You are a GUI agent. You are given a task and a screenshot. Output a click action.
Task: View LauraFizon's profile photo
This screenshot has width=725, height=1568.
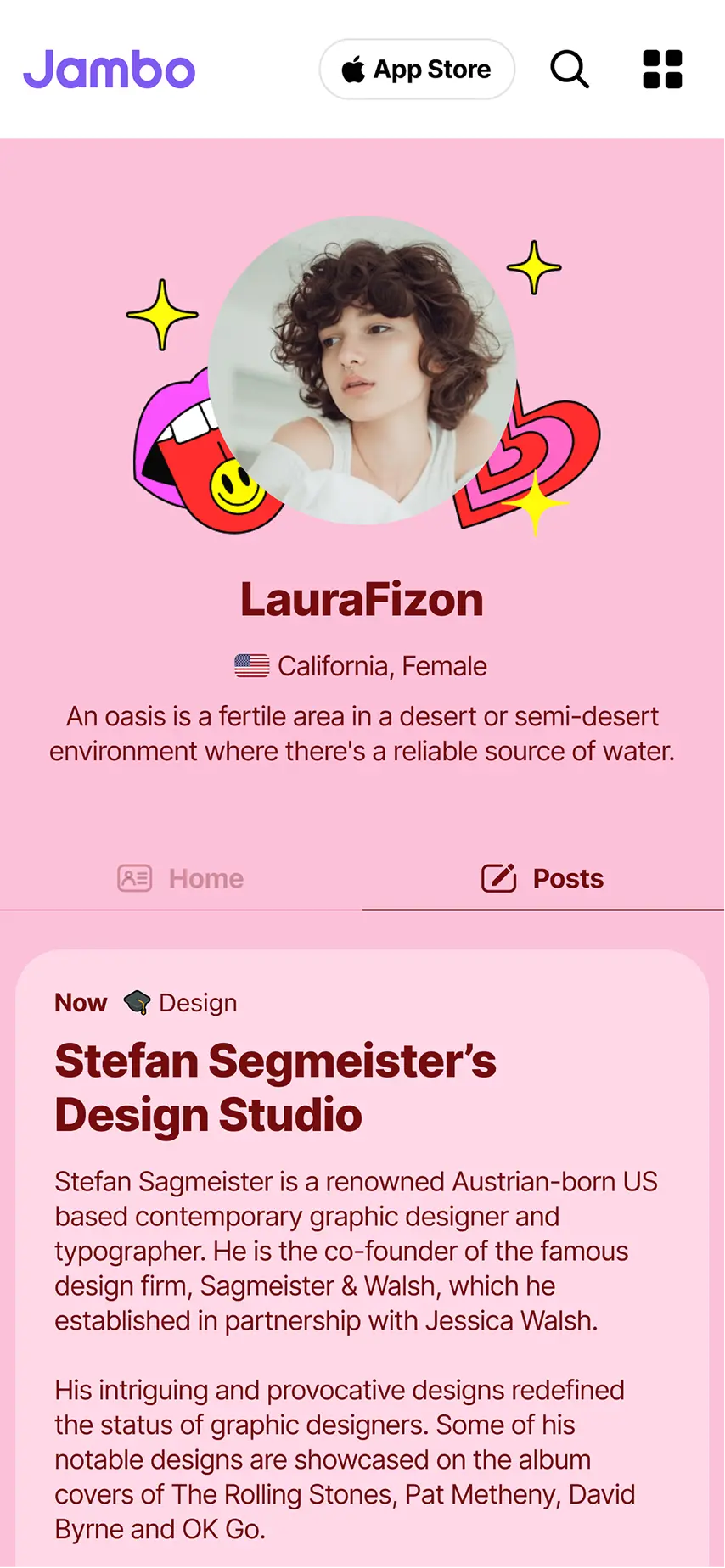[362, 370]
